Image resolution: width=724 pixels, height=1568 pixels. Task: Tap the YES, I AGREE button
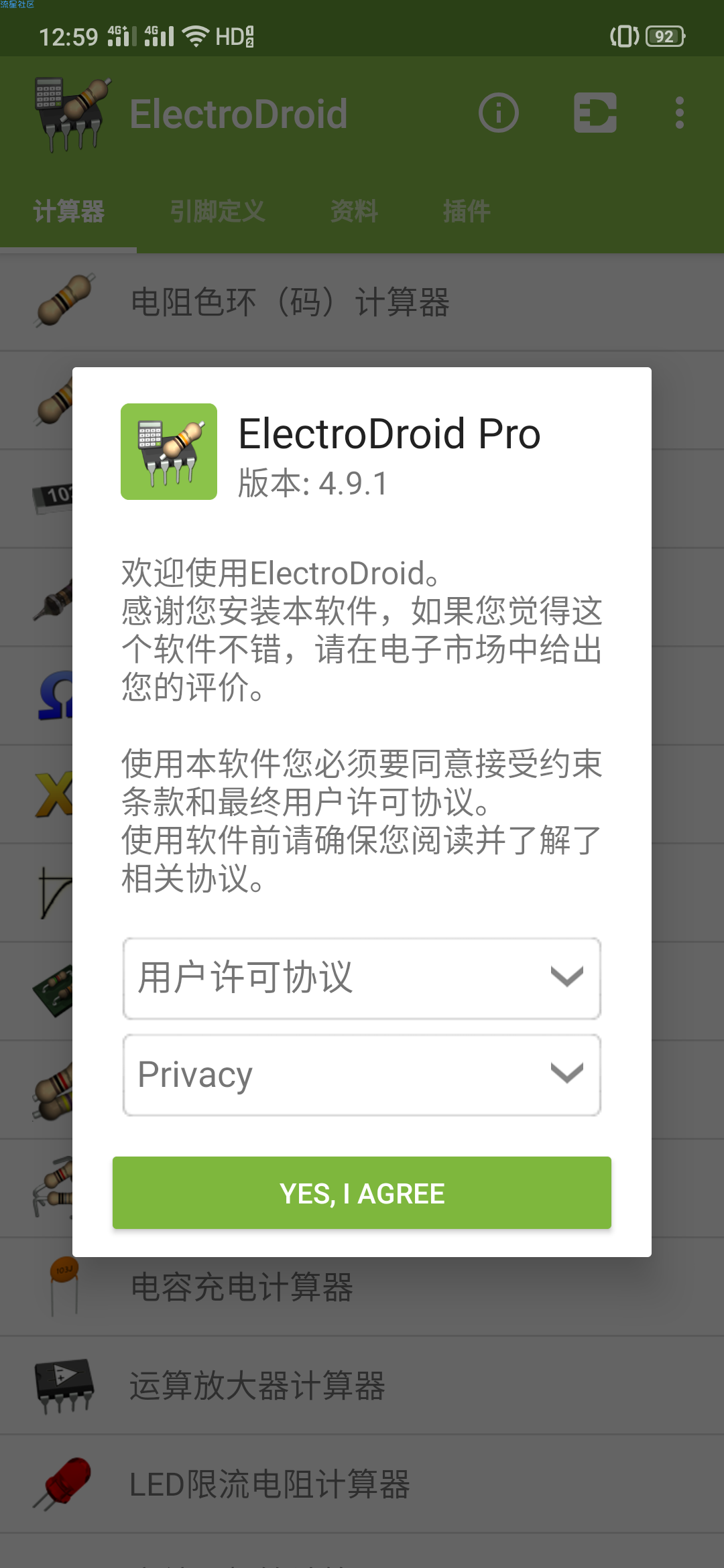pos(362,1193)
